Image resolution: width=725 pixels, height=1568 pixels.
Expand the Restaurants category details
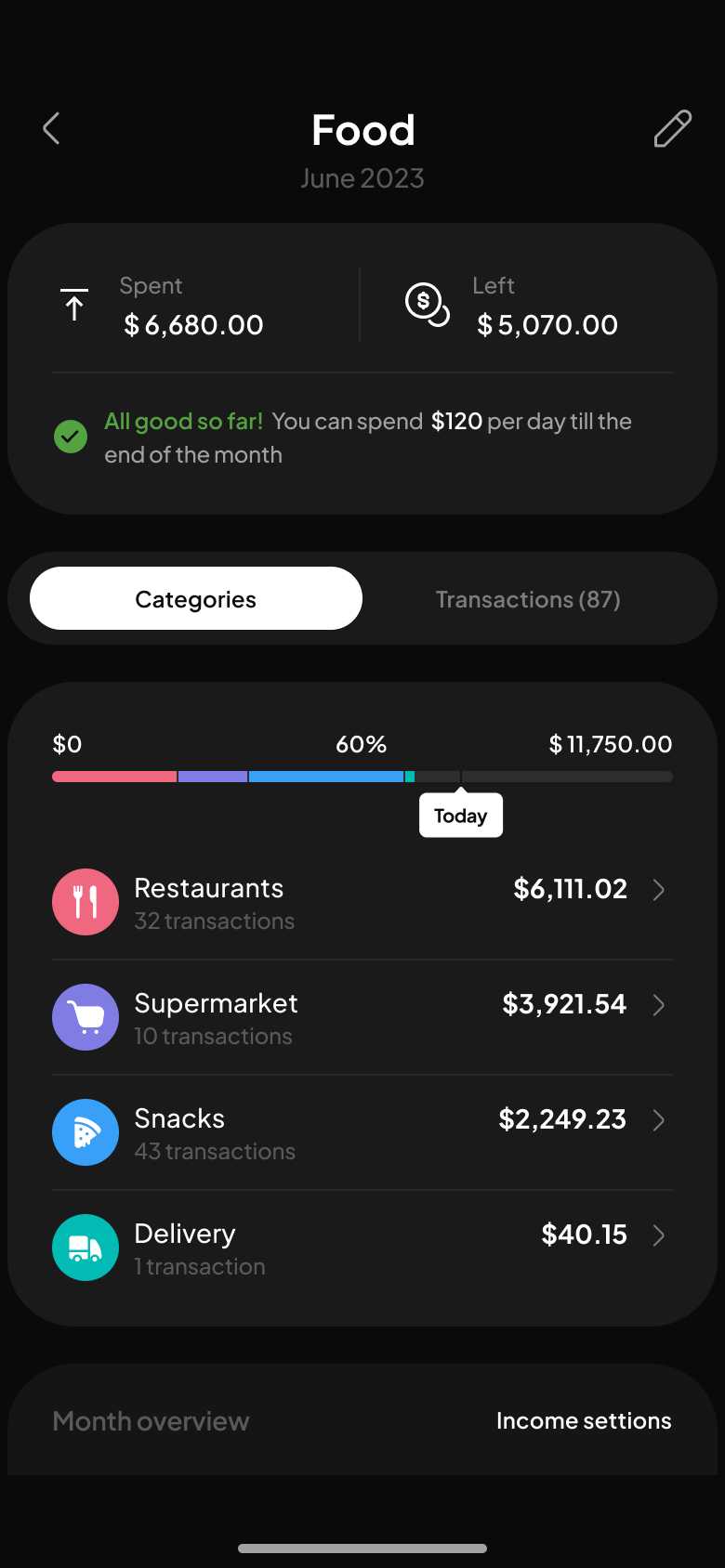[x=659, y=889]
